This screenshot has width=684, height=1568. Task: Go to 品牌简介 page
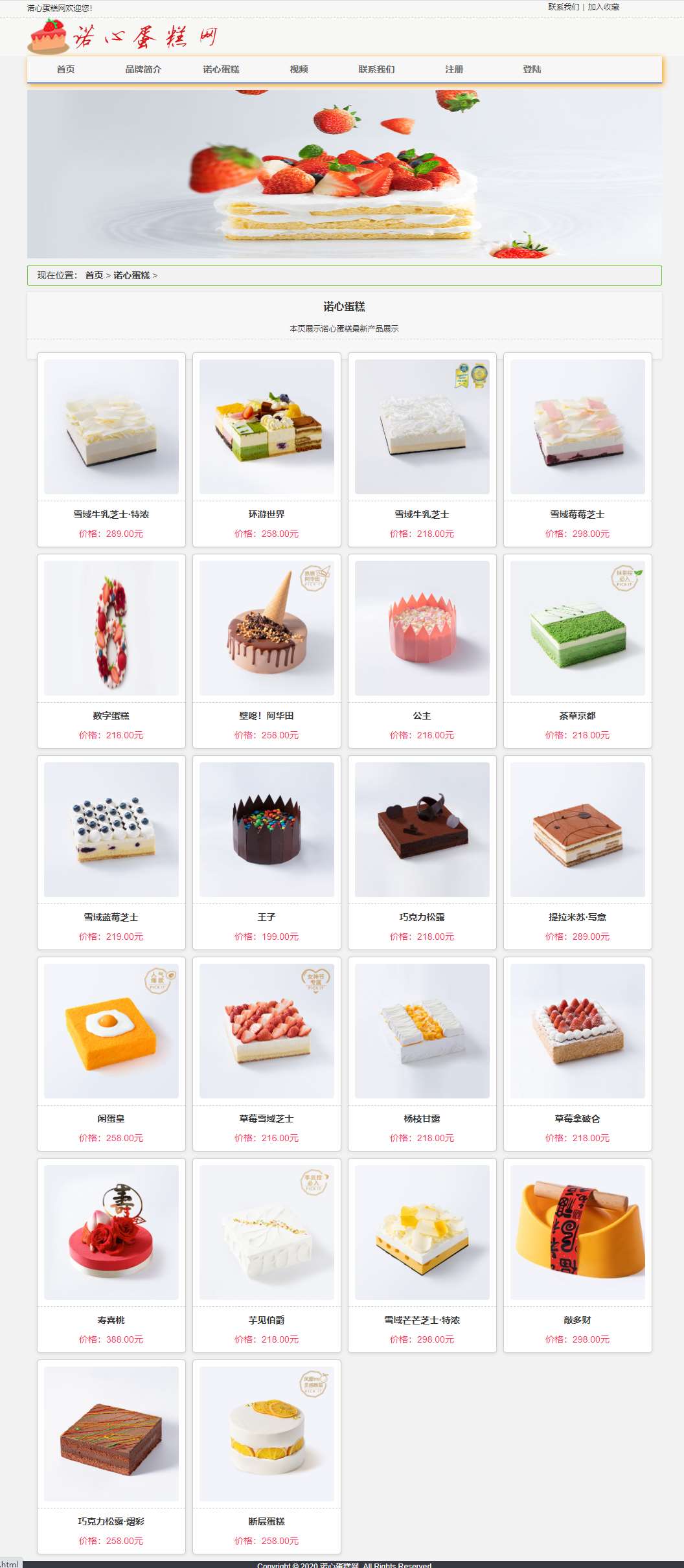pos(143,69)
